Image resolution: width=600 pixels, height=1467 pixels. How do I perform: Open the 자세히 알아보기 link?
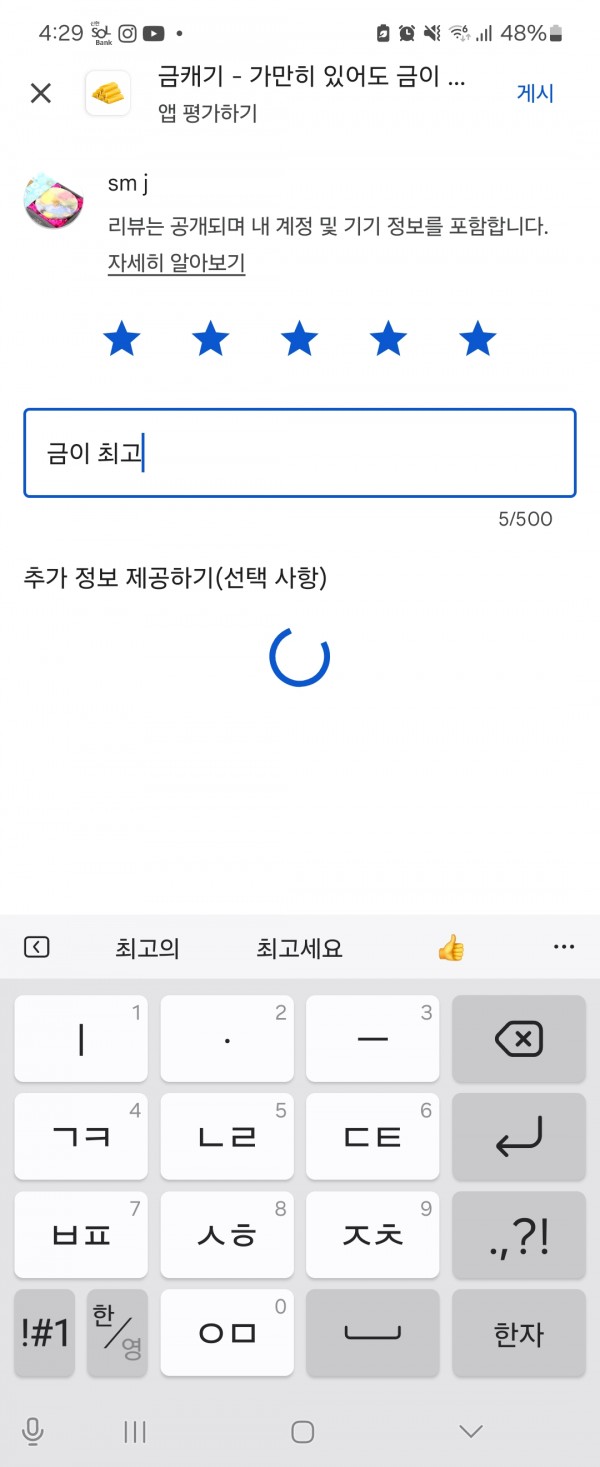(x=176, y=263)
